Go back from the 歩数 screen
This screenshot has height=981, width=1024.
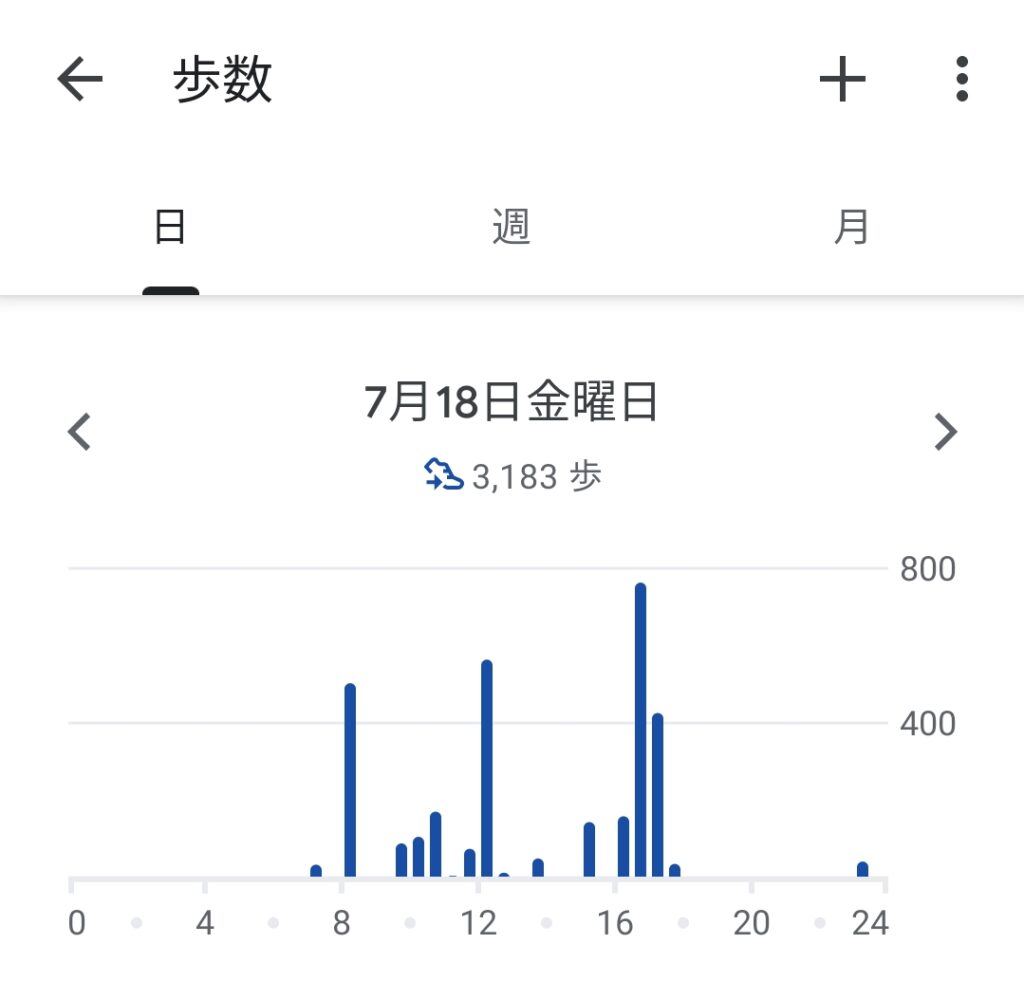pyautogui.click(x=80, y=79)
